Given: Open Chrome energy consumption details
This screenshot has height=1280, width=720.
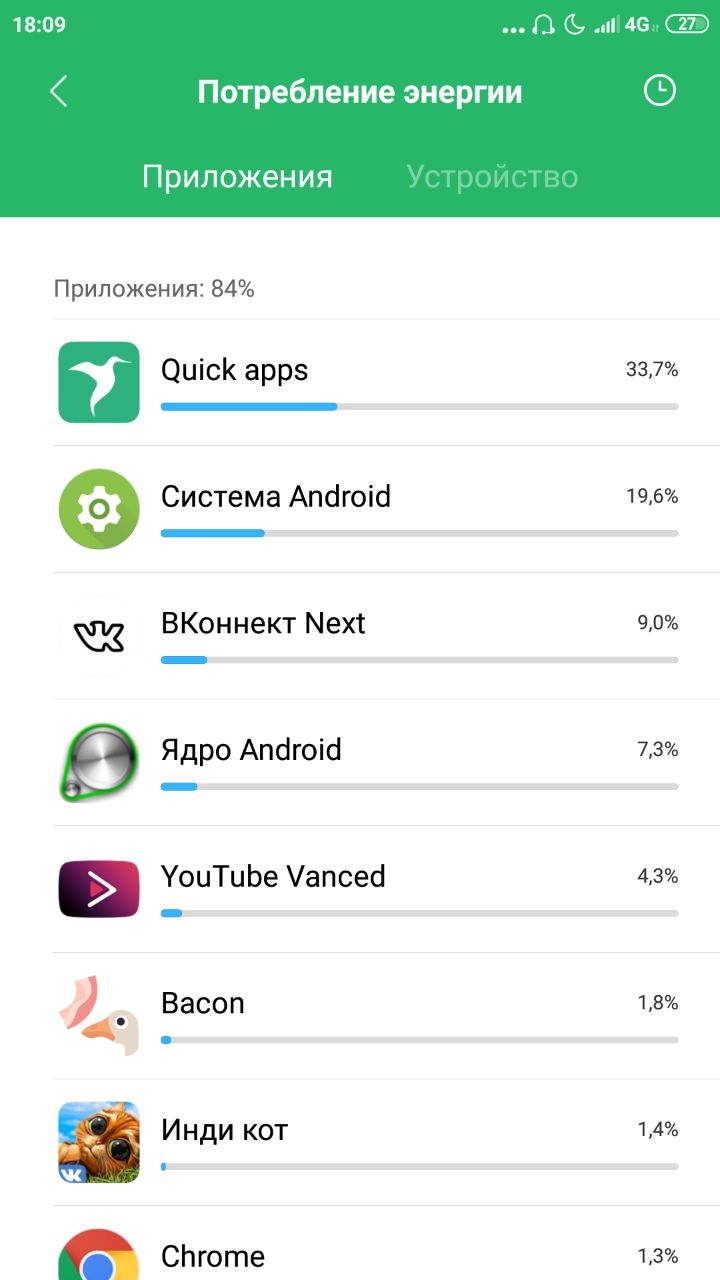Looking at the screenshot, I should (x=360, y=1243).
